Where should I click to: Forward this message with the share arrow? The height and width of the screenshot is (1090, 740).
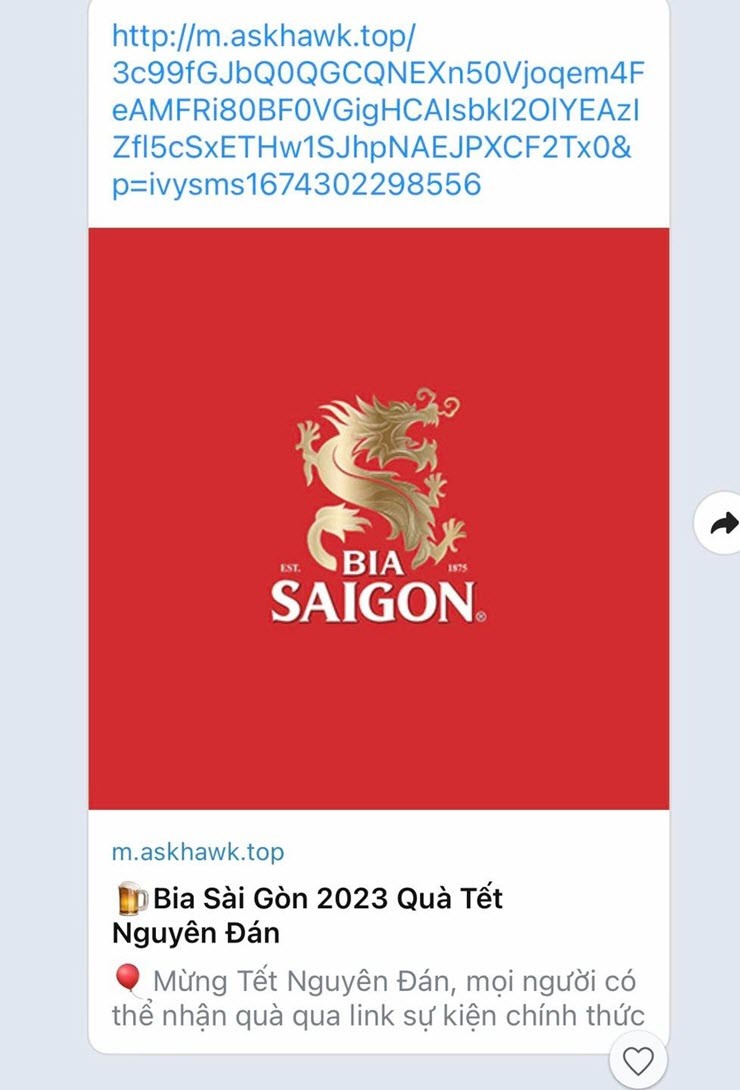[722, 522]
